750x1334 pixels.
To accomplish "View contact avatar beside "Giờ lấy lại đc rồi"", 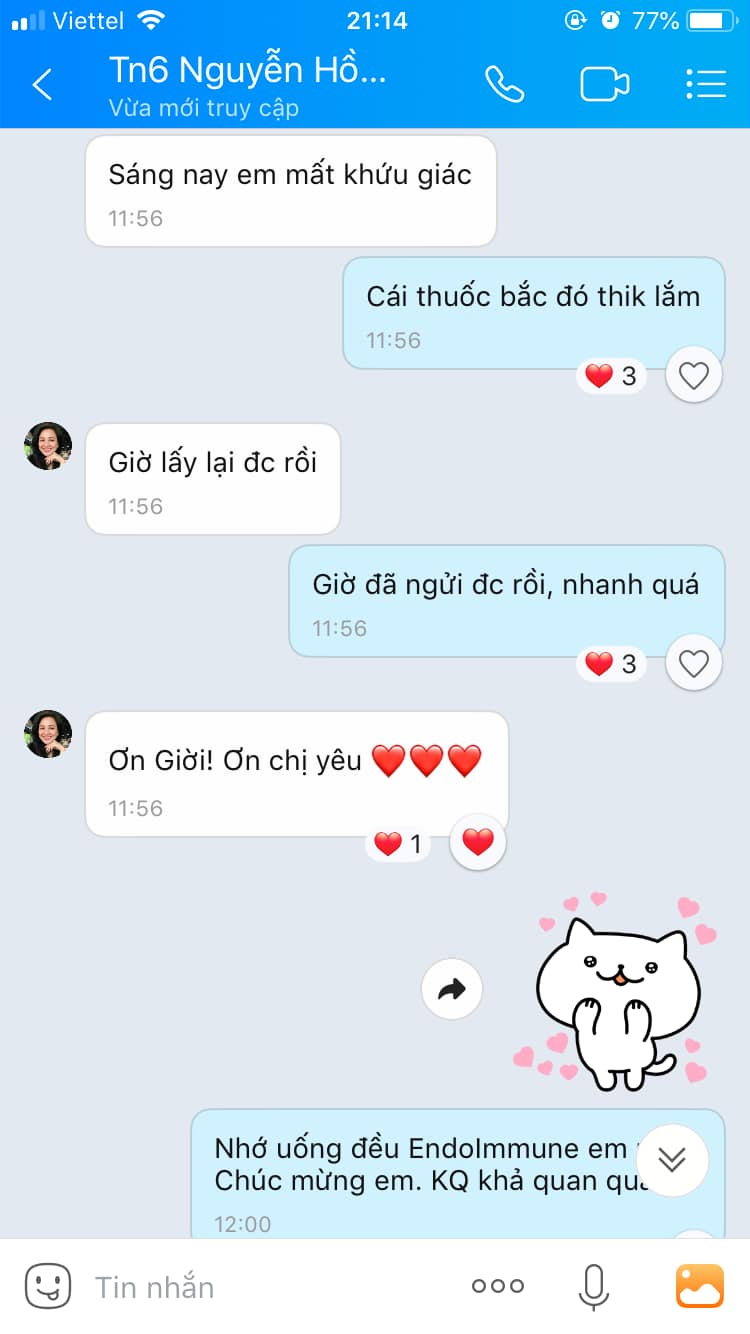I will pyautogui.click(x=48, y=446).
